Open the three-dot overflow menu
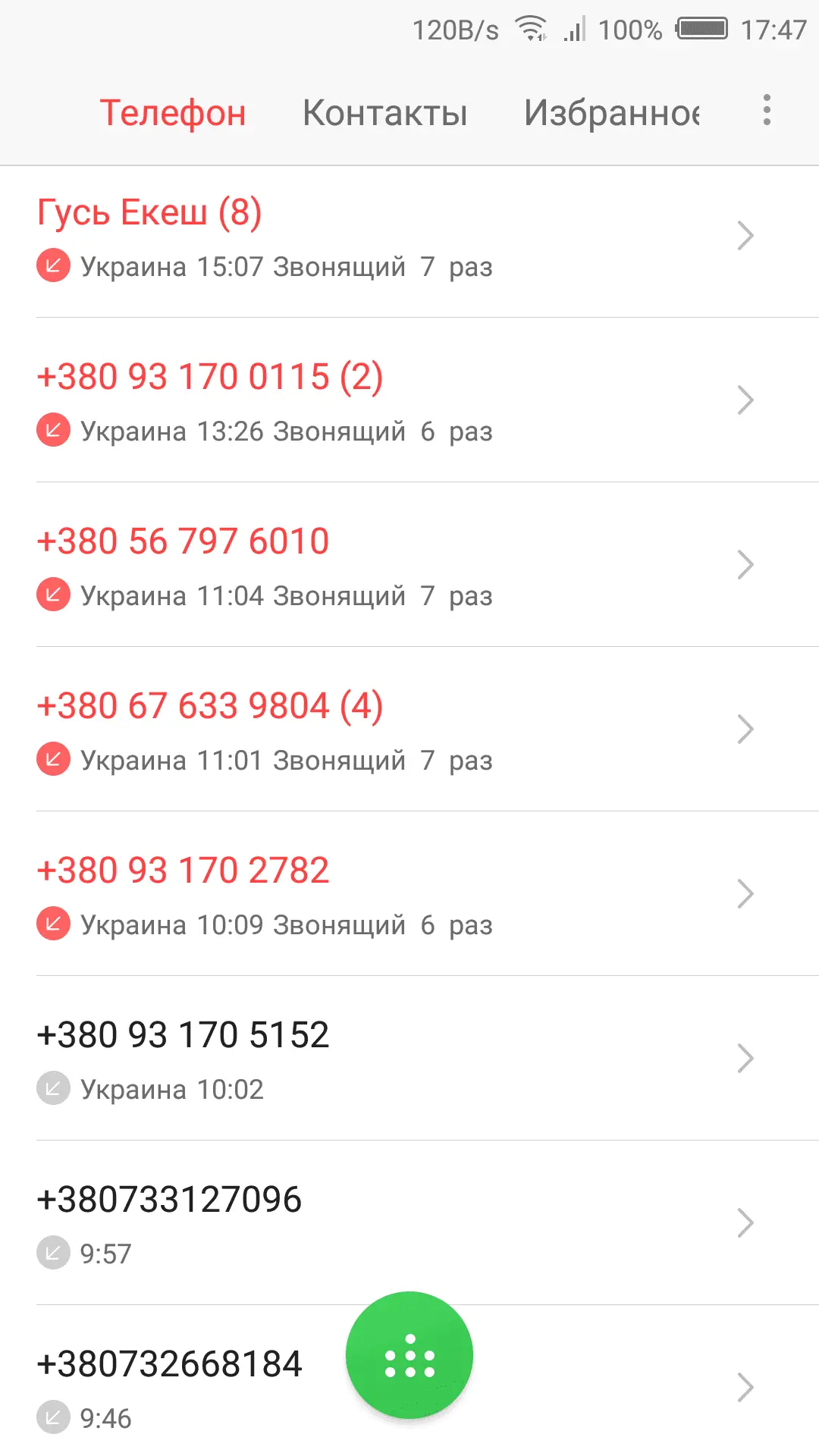Viewport: 819px width, 1456px height. [x=767, y=111]
